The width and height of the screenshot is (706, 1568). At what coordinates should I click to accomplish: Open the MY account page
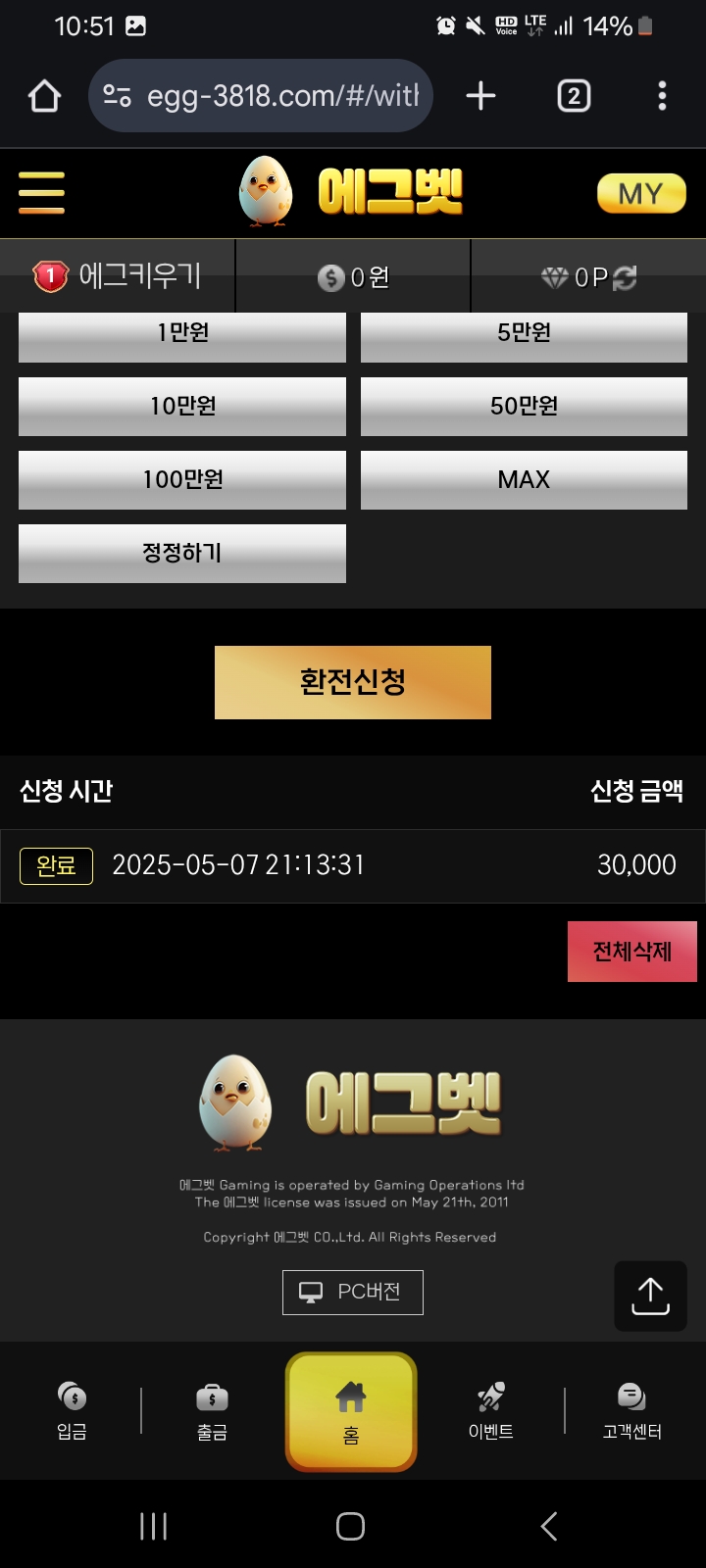coord(641,194)
